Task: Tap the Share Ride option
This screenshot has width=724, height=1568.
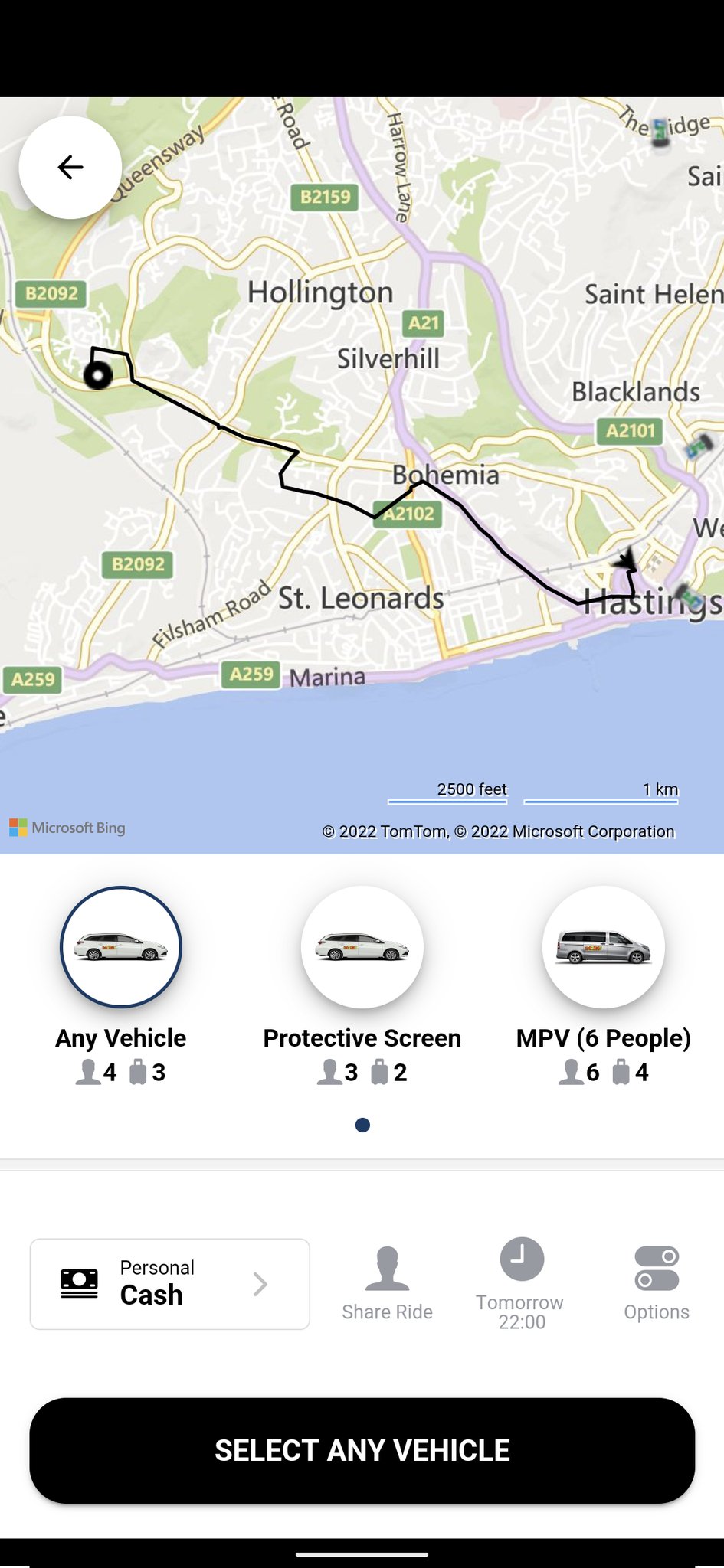Action: coord(387,1284)
